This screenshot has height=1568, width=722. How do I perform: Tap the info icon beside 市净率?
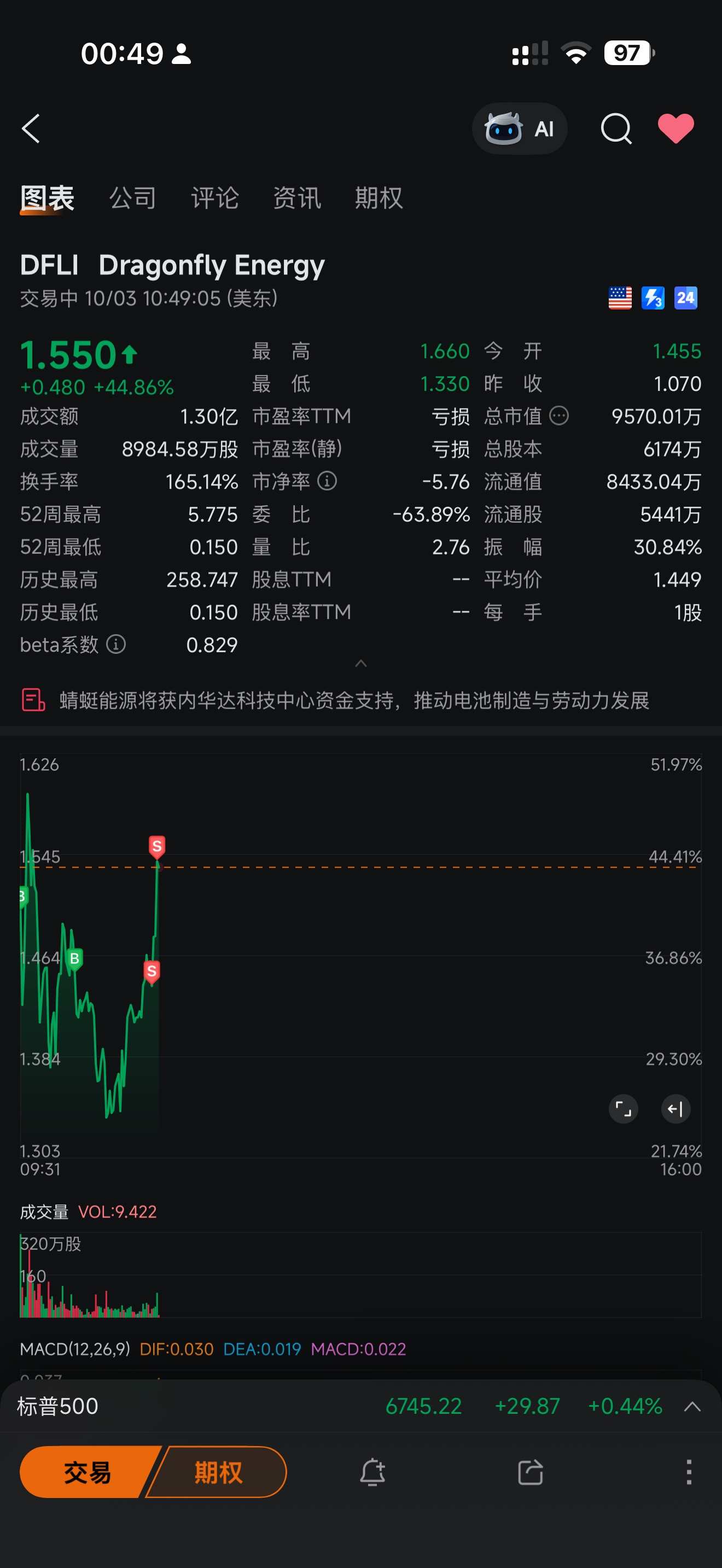[x=327, y=482]
